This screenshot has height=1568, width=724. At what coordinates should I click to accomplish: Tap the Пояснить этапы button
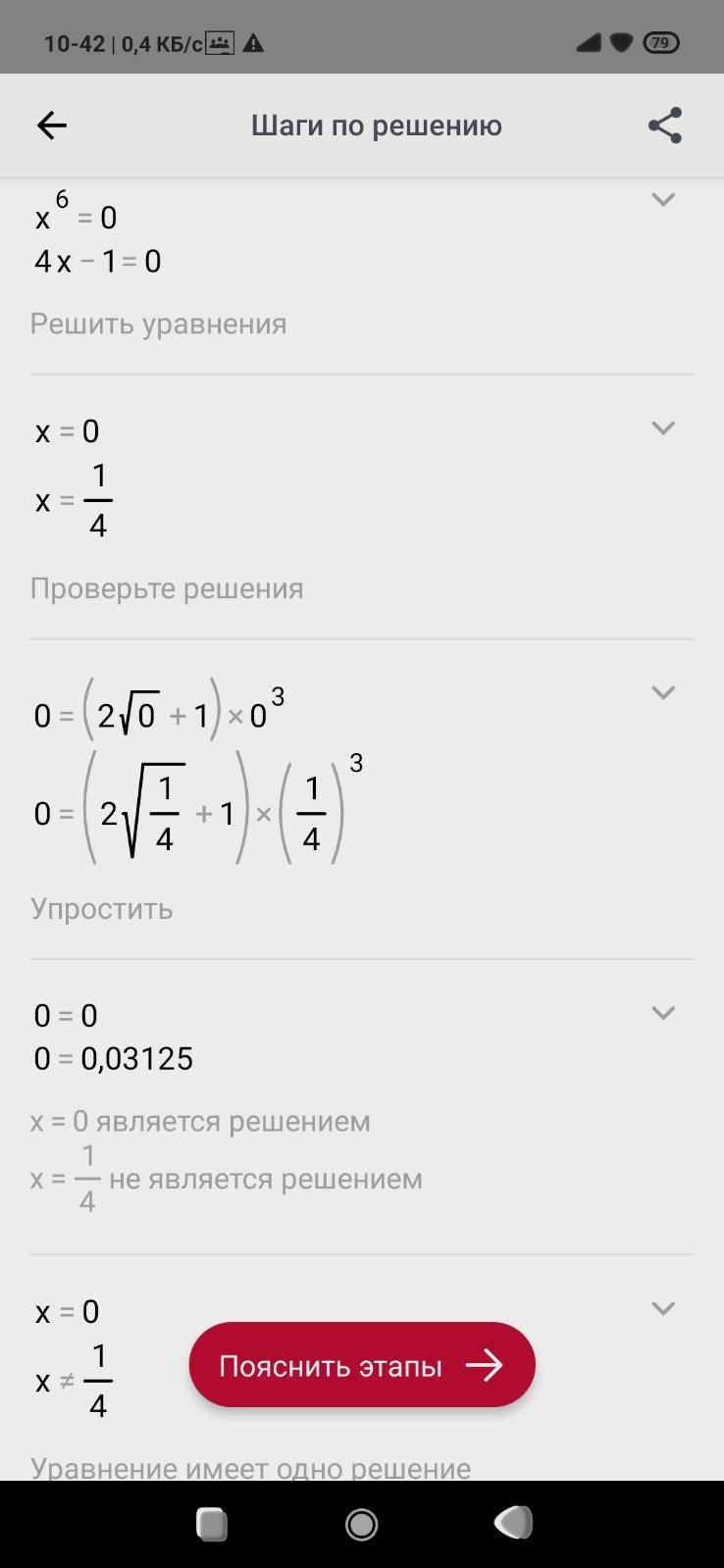(362, 1365)
